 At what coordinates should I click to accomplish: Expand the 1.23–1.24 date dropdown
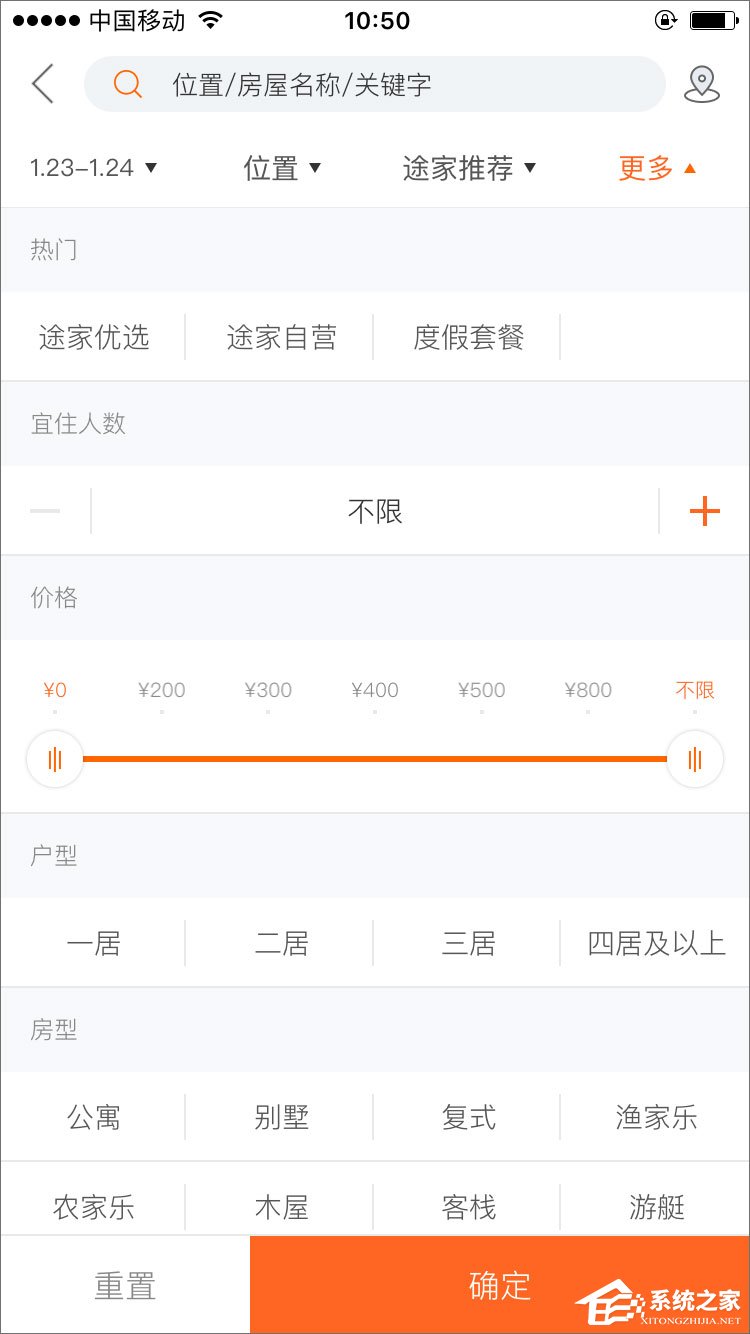(x=94, y=168)
